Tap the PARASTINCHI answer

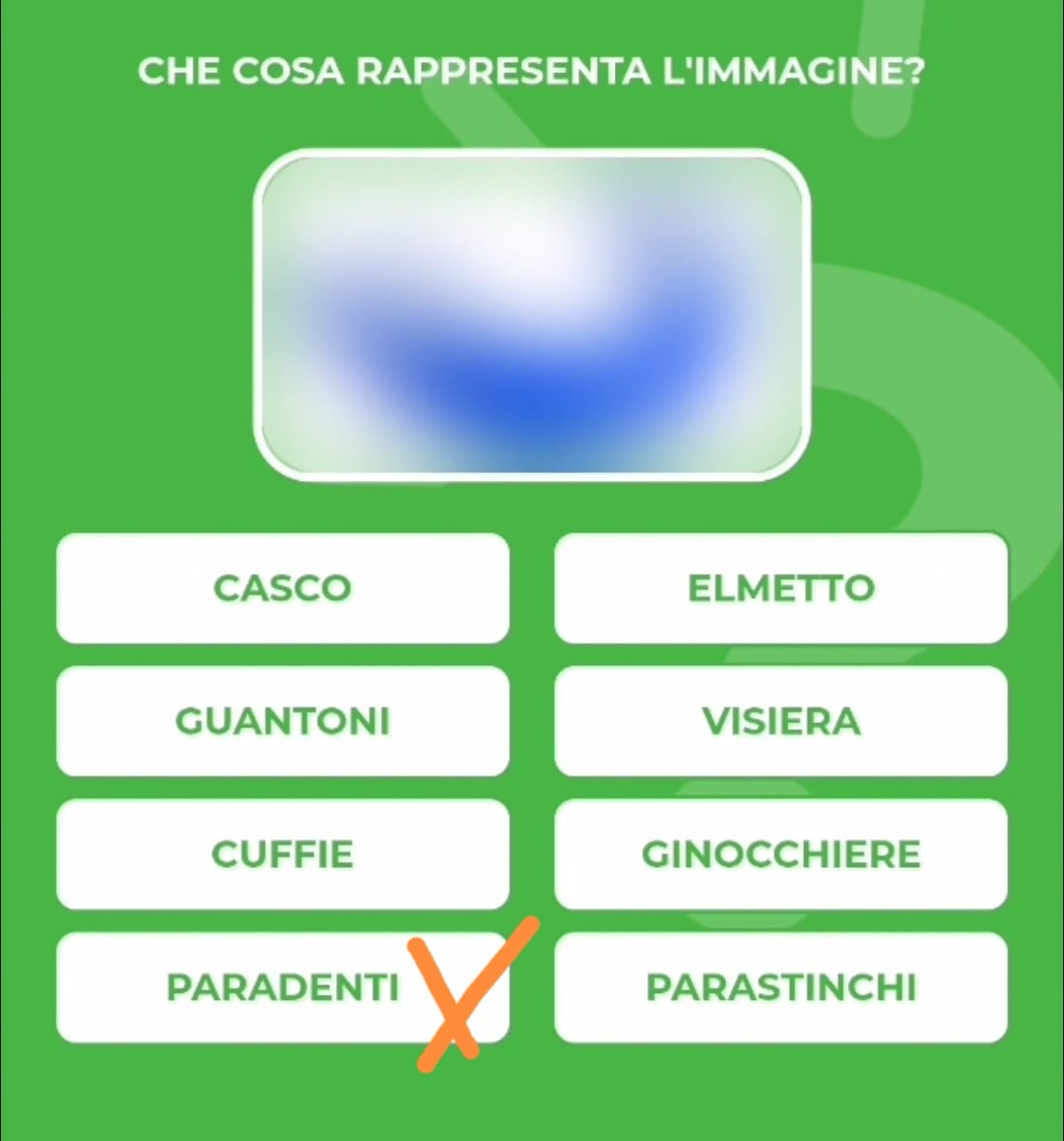(x=780, y=987)
